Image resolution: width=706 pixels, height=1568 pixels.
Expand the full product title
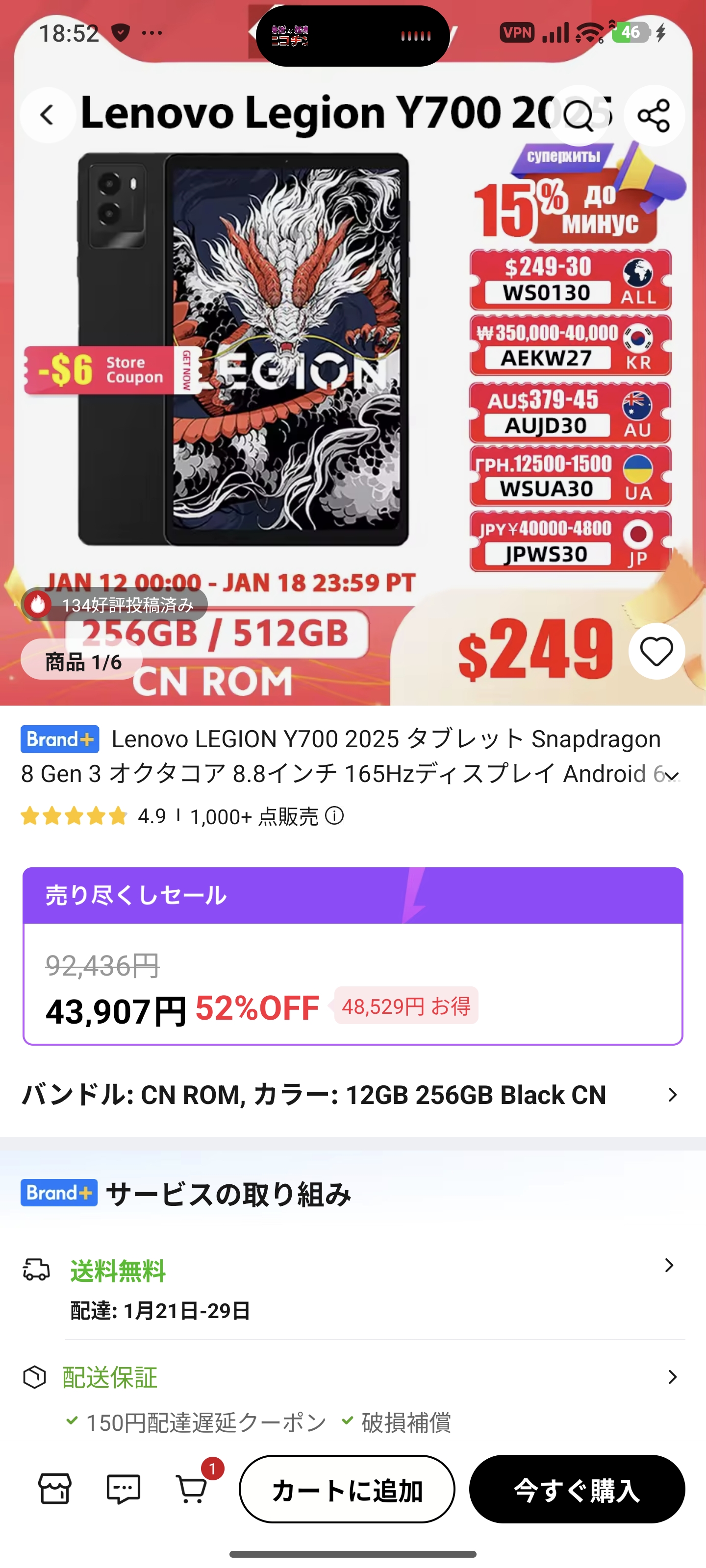point(671,776)
